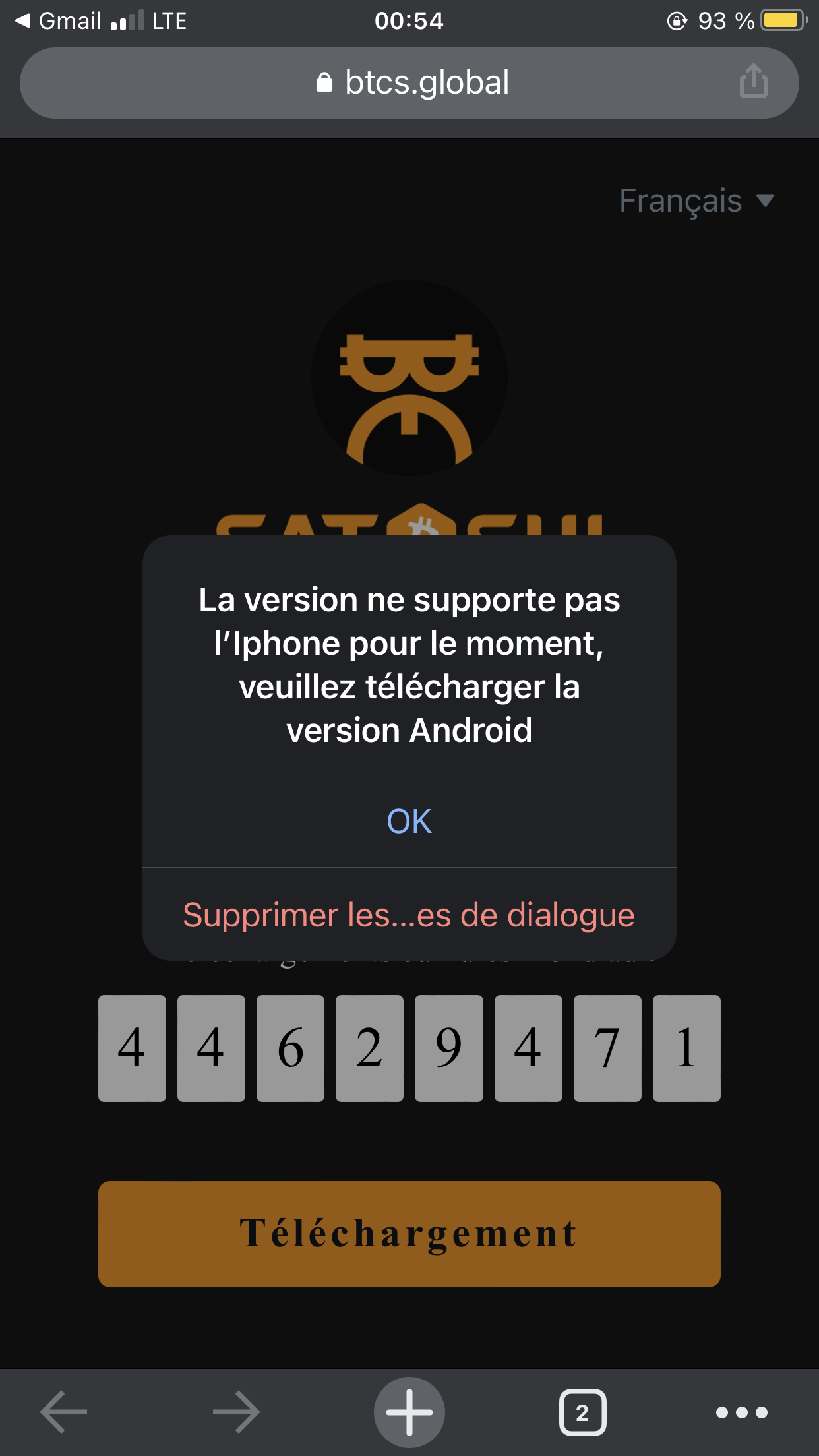Image resolution: width=819 pixels, height=1456 pixels.
Task: Open the Français language dropdown
Action: pos(696,200)
